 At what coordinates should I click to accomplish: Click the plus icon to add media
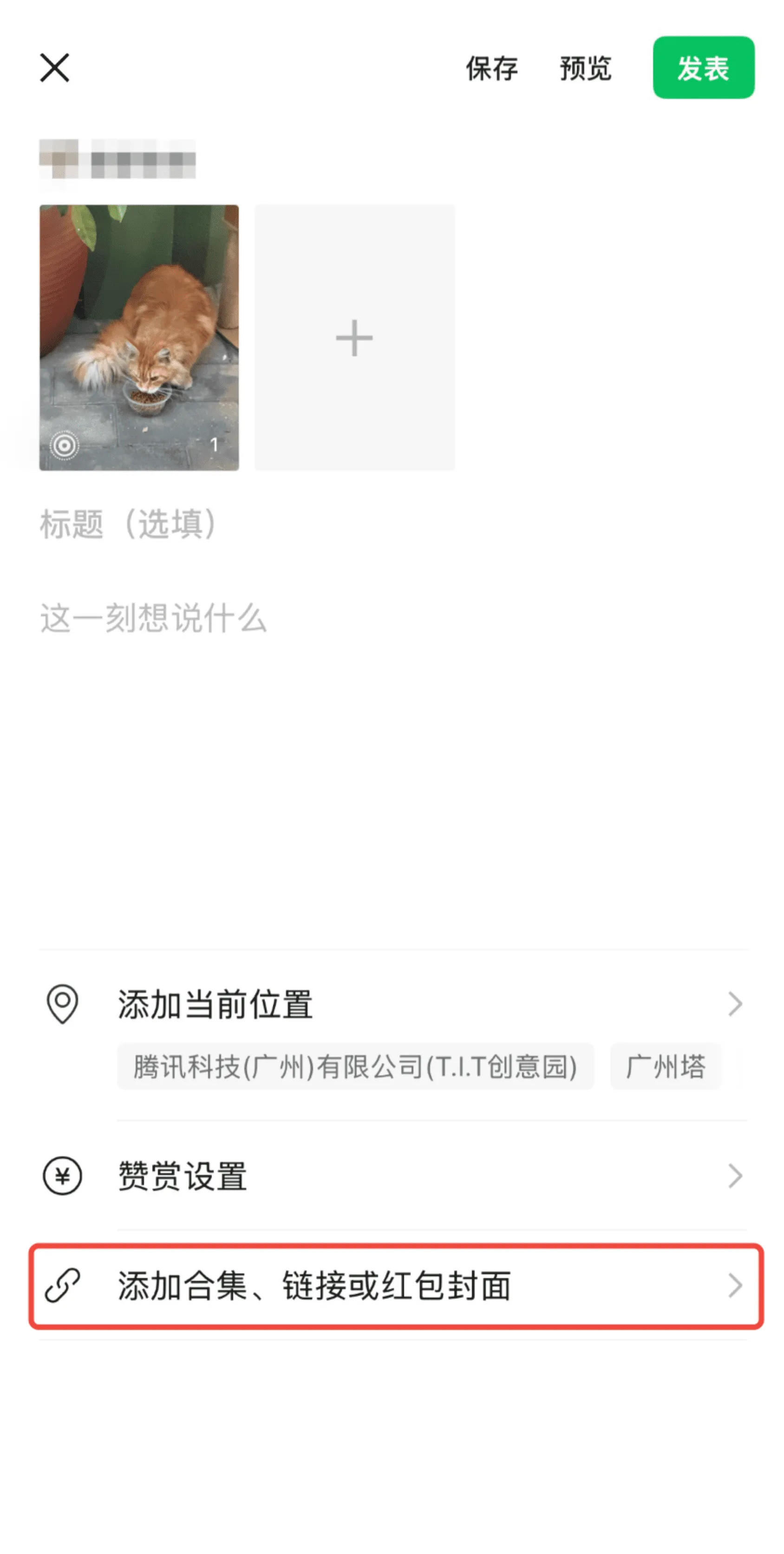(x=353, y=338)
